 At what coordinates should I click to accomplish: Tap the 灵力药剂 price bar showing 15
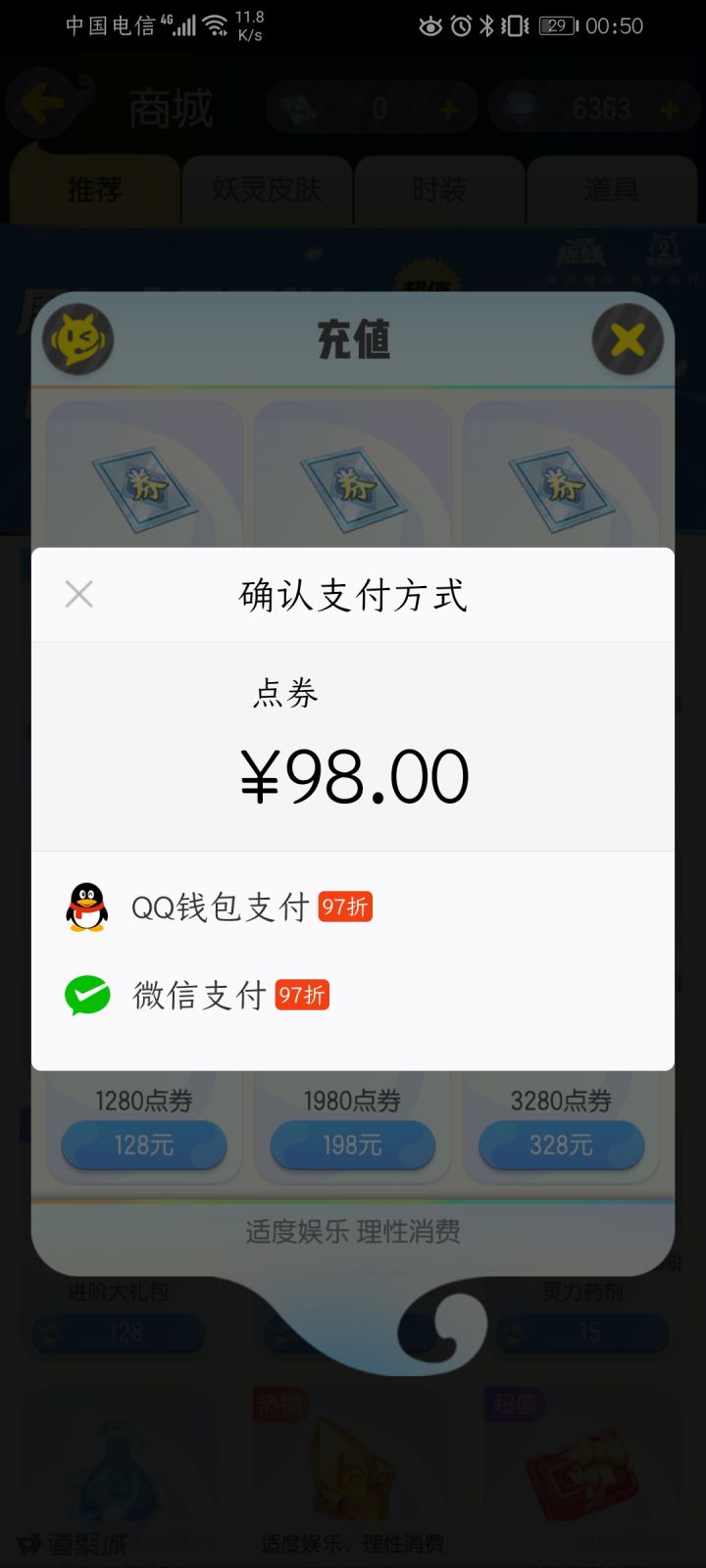coord(582,1331)
